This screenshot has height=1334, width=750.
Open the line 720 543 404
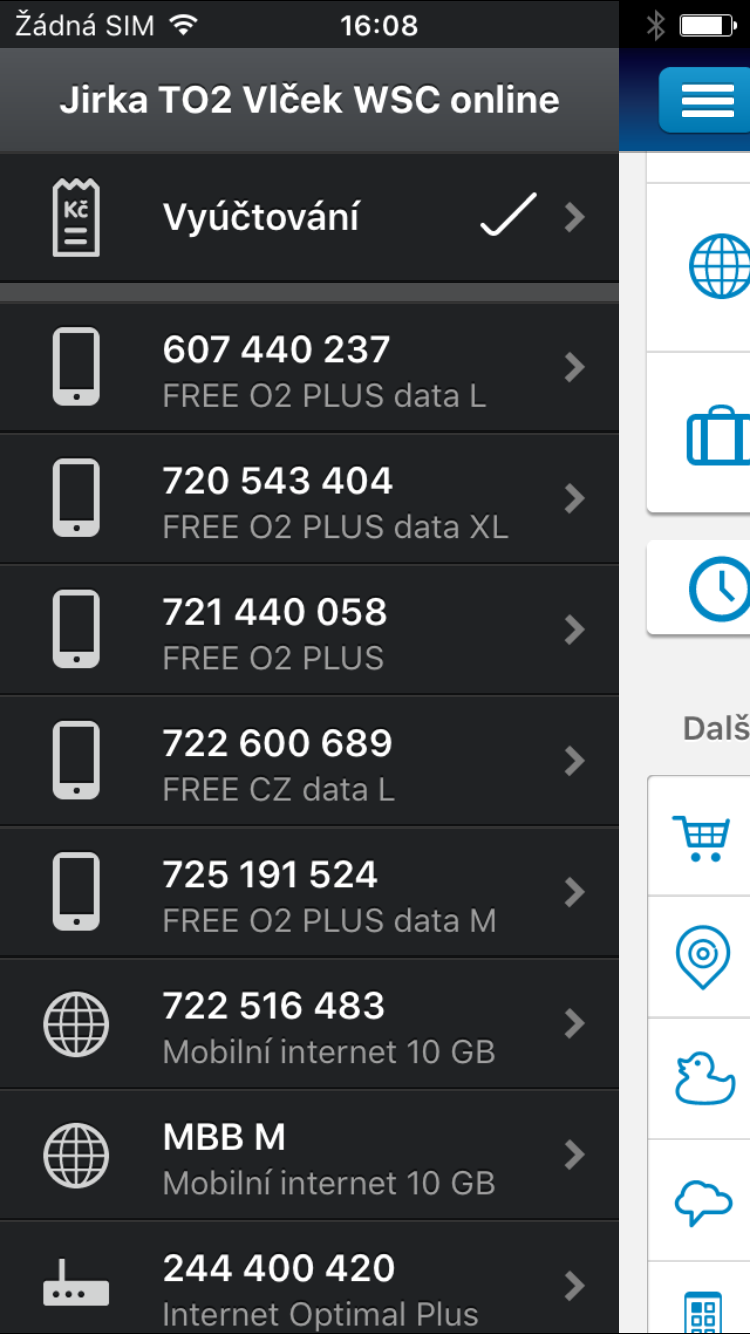[309, 498]
